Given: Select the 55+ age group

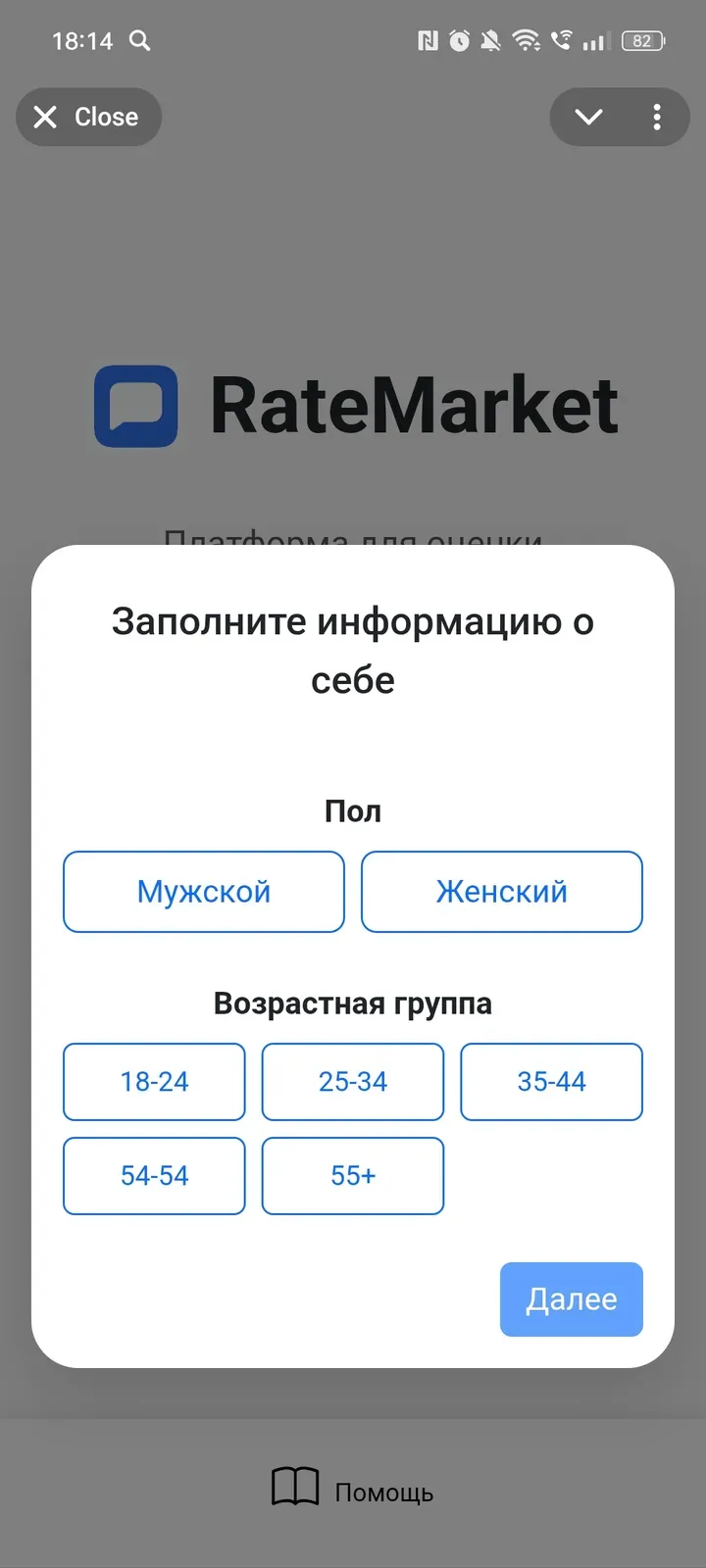Looking at the screenshot, I should (353, 1176).
